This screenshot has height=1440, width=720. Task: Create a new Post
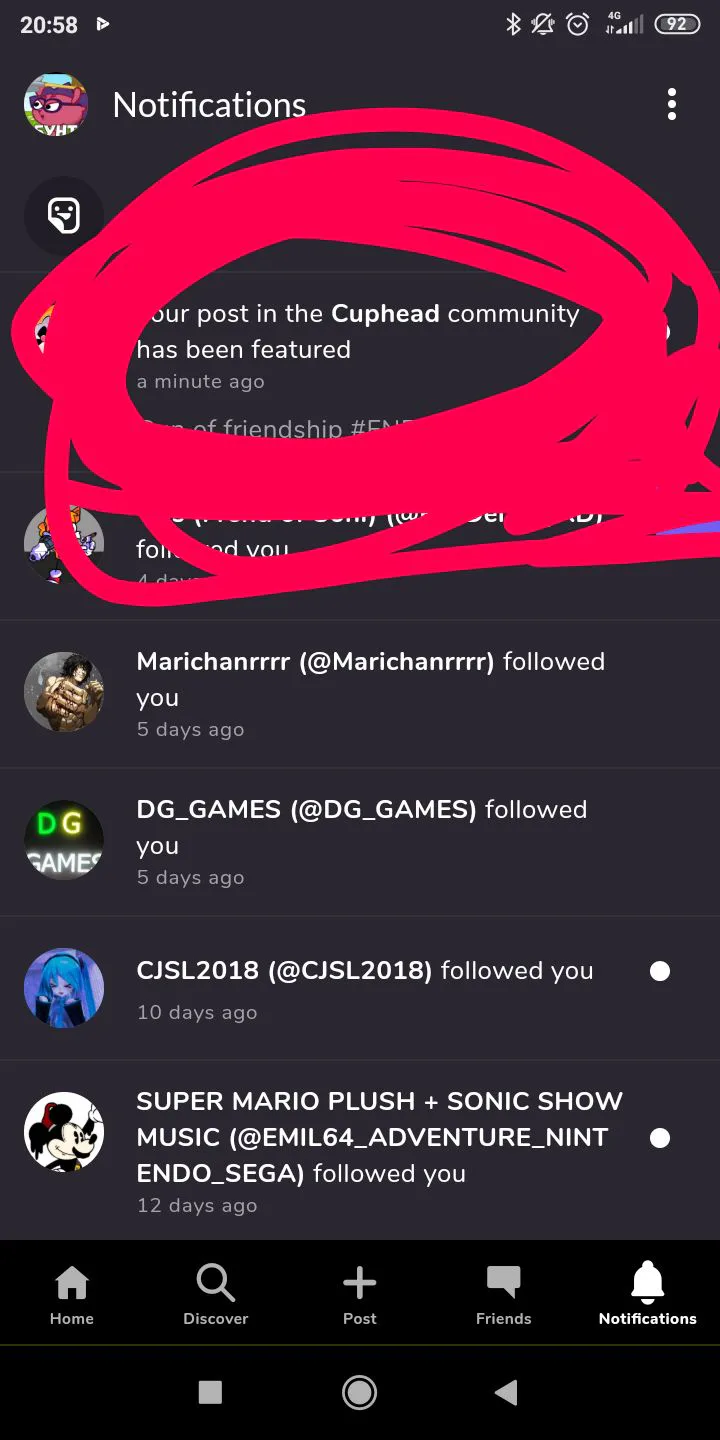360,1294
